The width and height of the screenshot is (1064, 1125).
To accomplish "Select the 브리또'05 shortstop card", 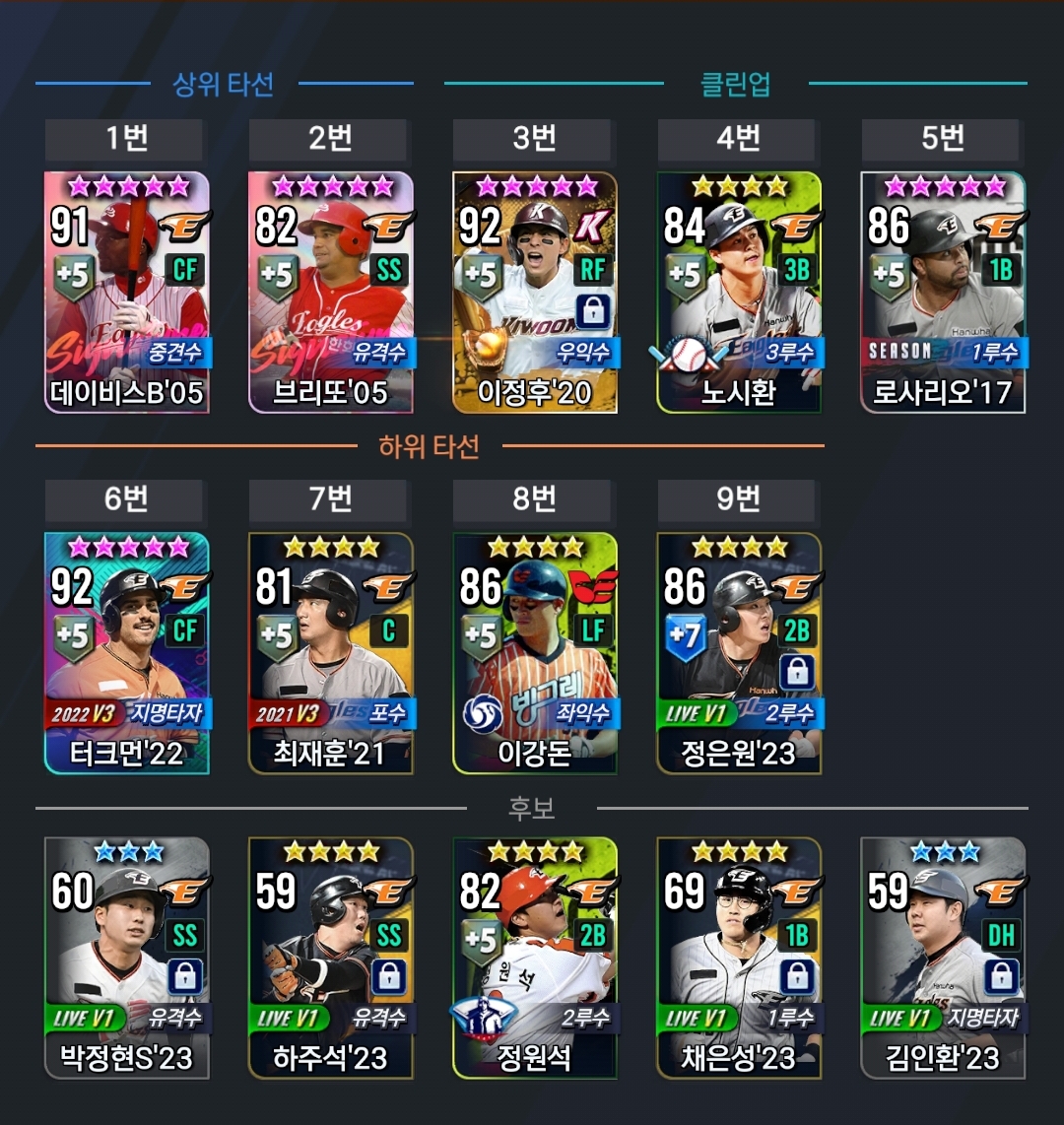I will click(330, 293).
